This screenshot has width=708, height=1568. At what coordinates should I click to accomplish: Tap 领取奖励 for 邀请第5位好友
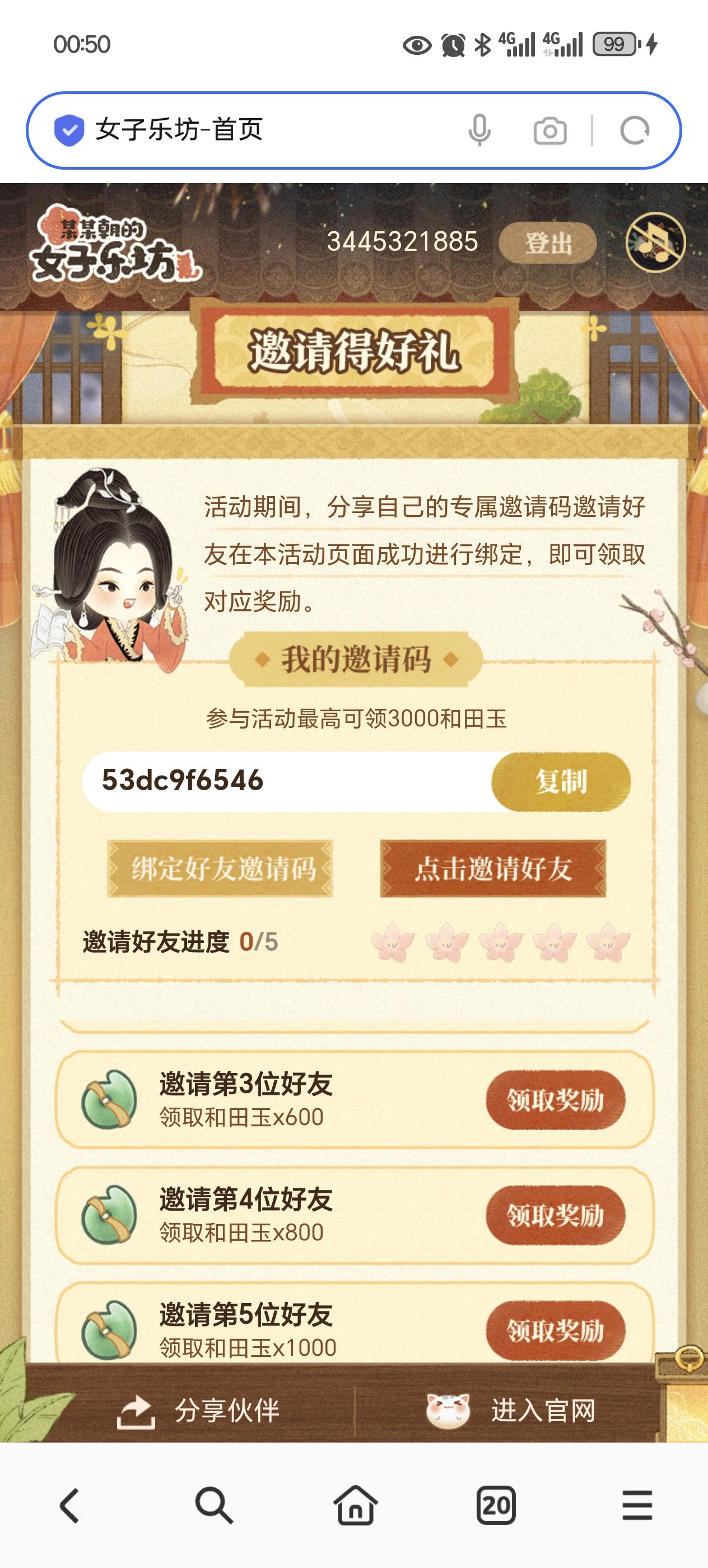click(555, 1329)
